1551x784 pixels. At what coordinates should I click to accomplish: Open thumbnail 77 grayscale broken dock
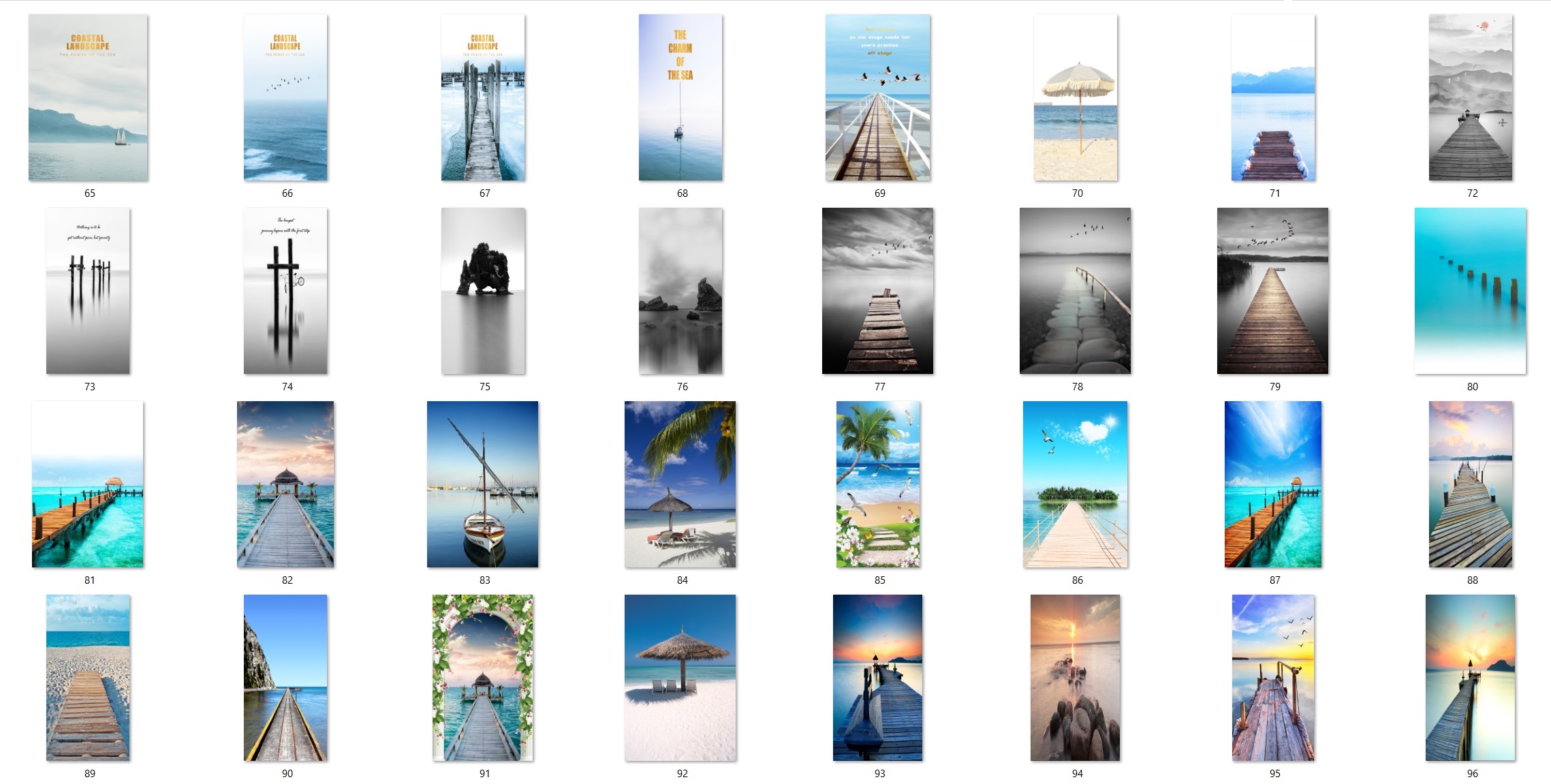coord(877,291)
